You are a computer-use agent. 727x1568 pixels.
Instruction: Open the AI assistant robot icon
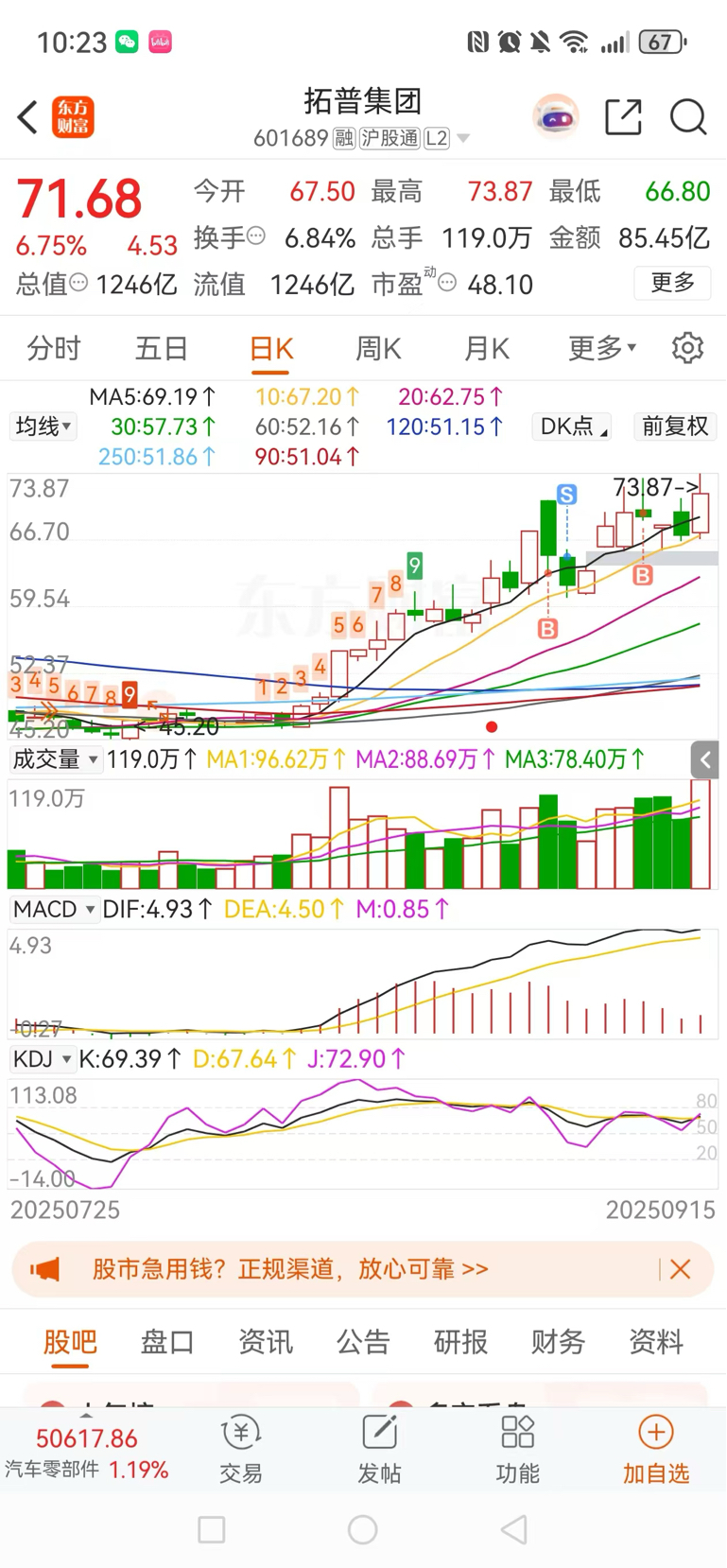[x=556, y=117]
